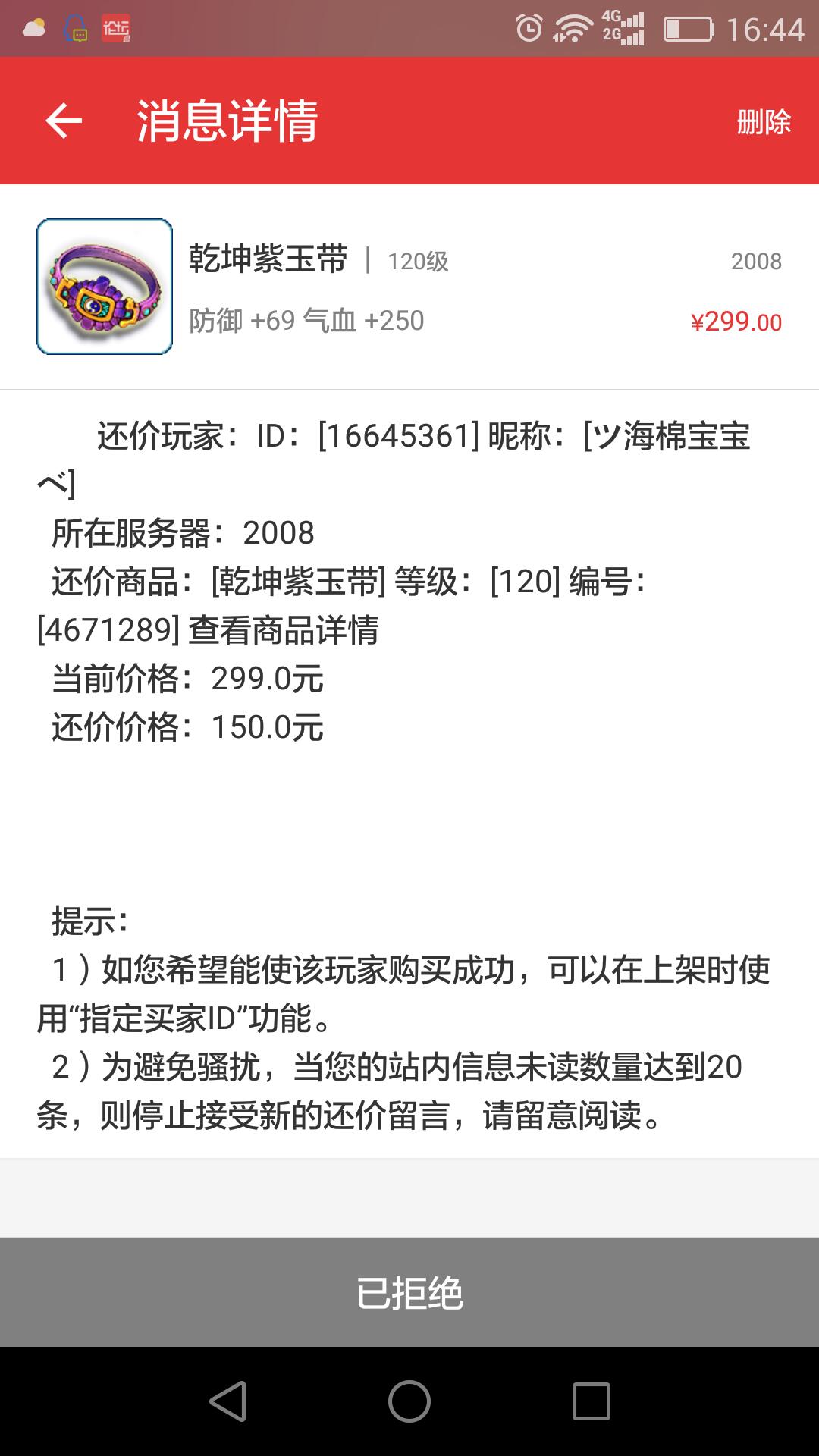This screenshot has width=819, height=1456.
Task: Tap the 已拒绝 status button
Action: click(x=409, y=1292)
